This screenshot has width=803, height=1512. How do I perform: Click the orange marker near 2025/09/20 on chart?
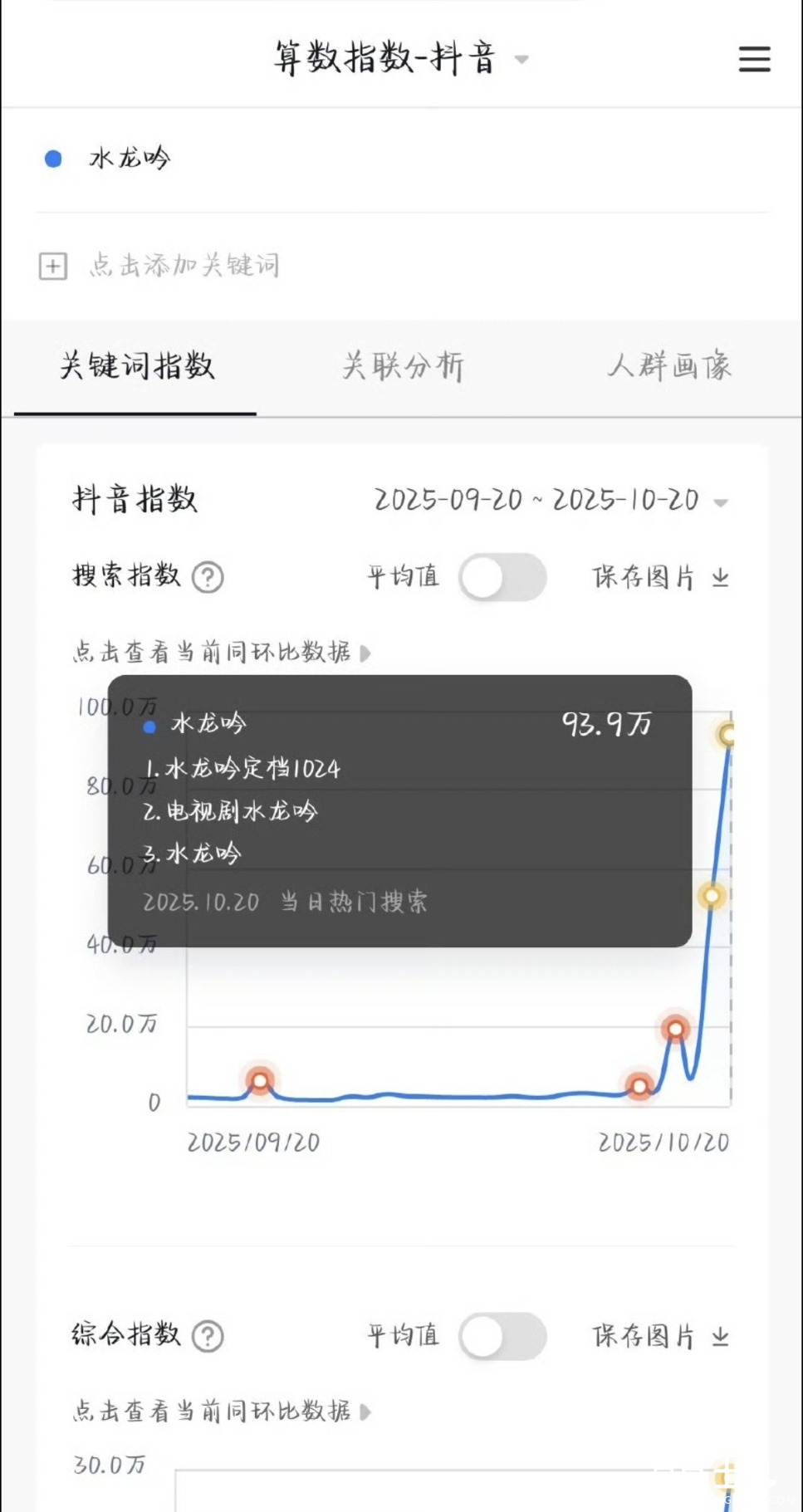(261, 1080)
